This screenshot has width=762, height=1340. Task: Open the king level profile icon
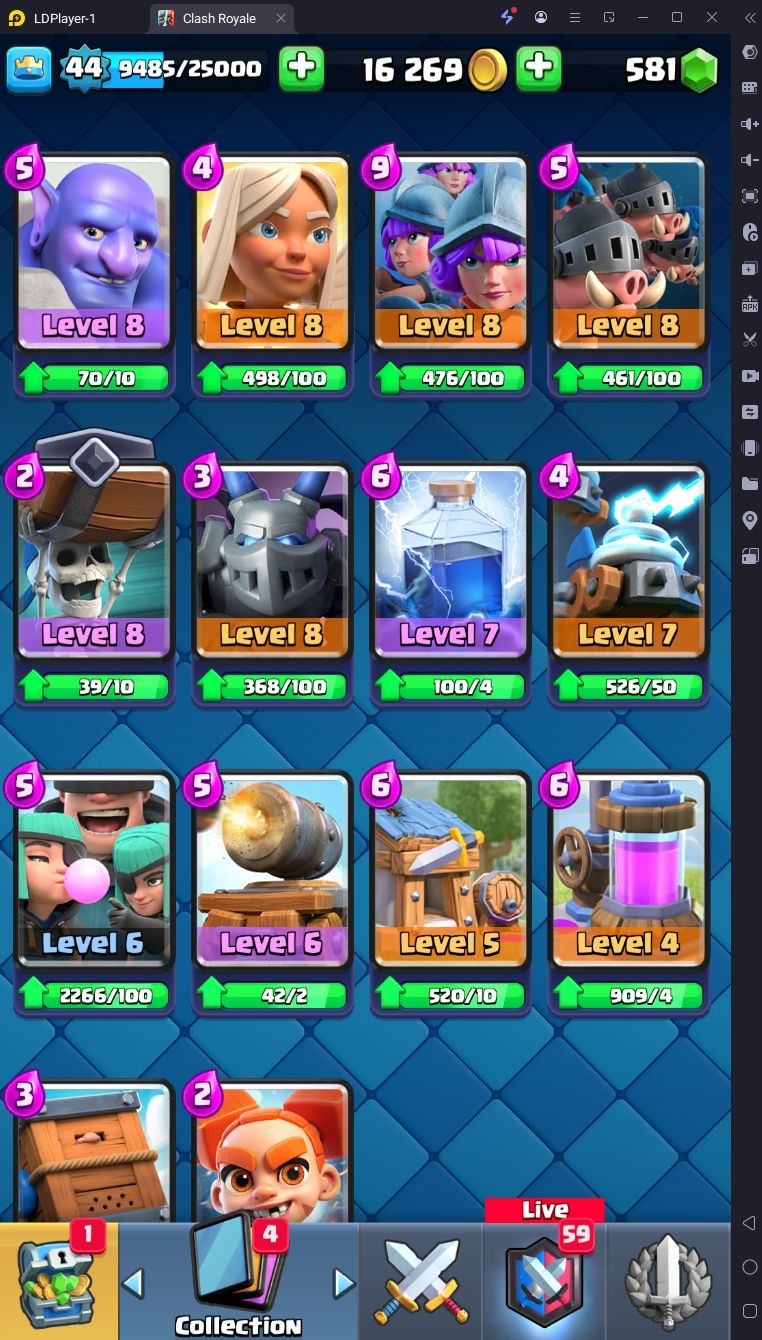(29, 69)
